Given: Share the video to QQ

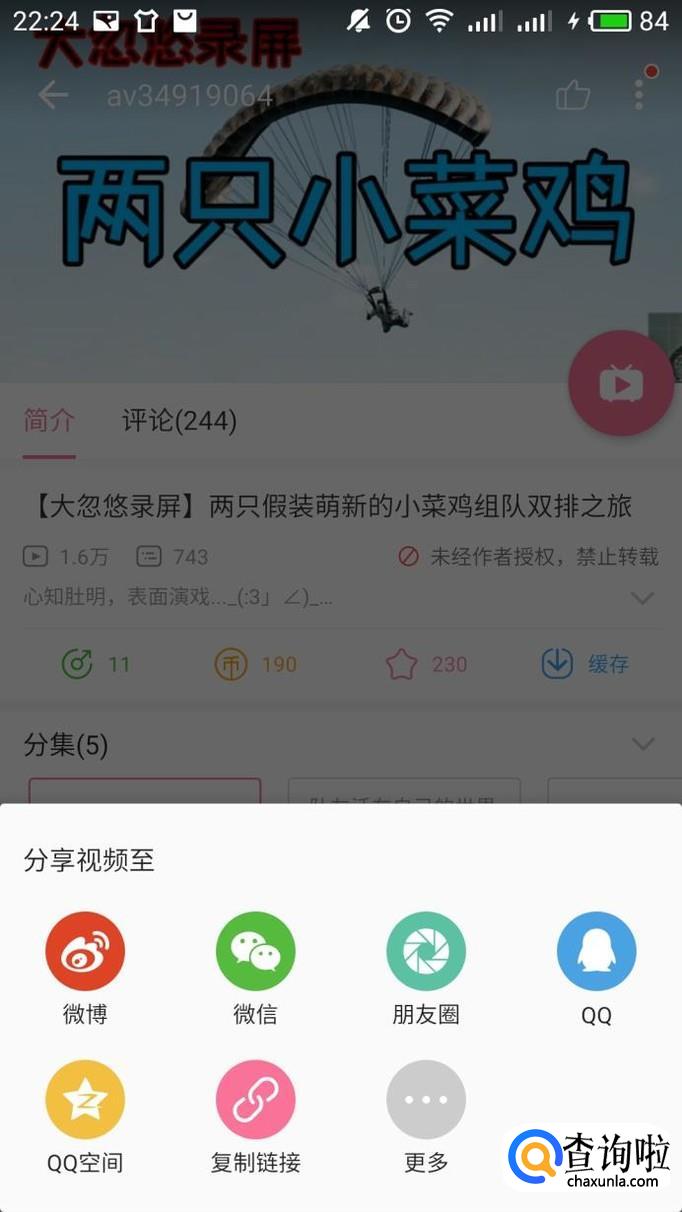Looking at the screenshot, I should 596,951.
